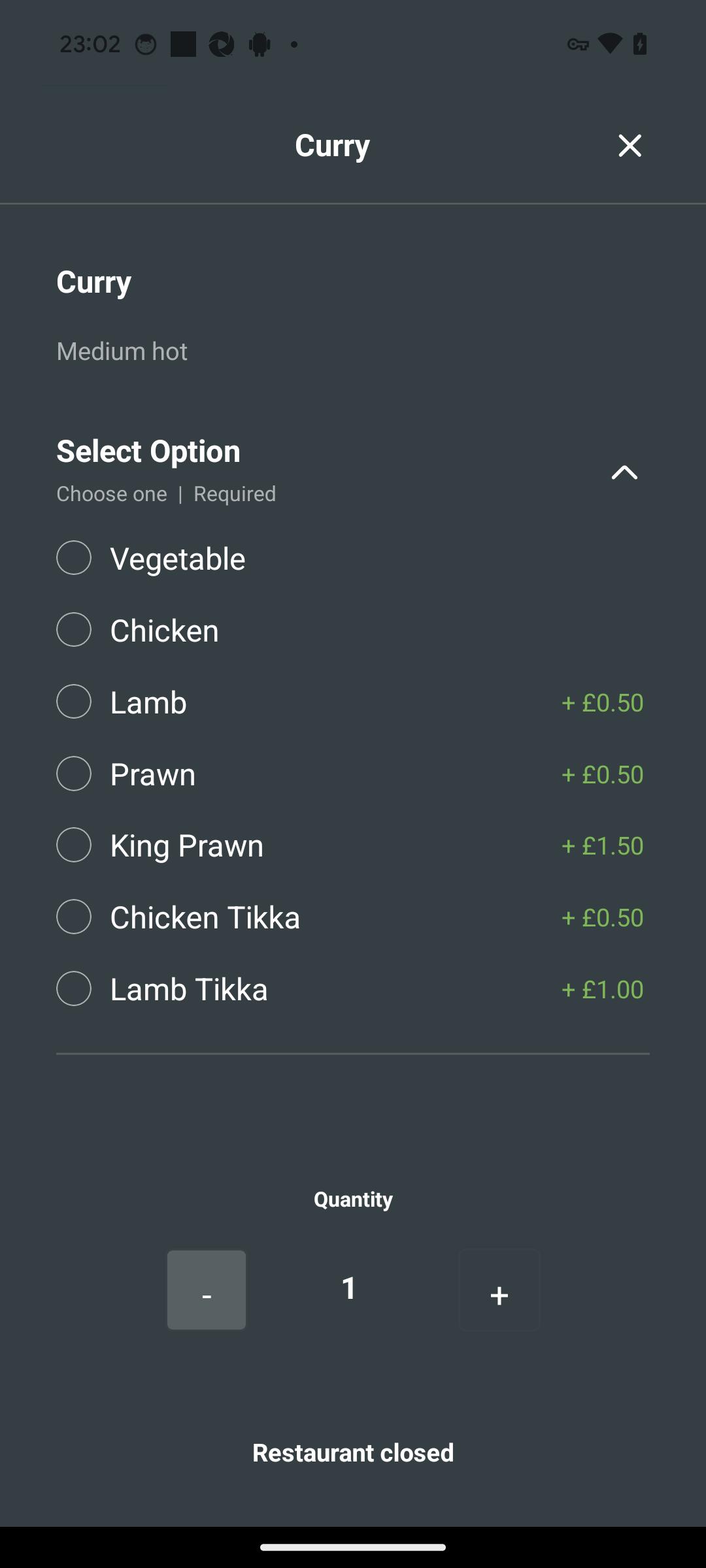The image size is (706, 1568).
Task: Select the Chicken Tikka option
Action: pyautogui.click(x=353, y=917)
